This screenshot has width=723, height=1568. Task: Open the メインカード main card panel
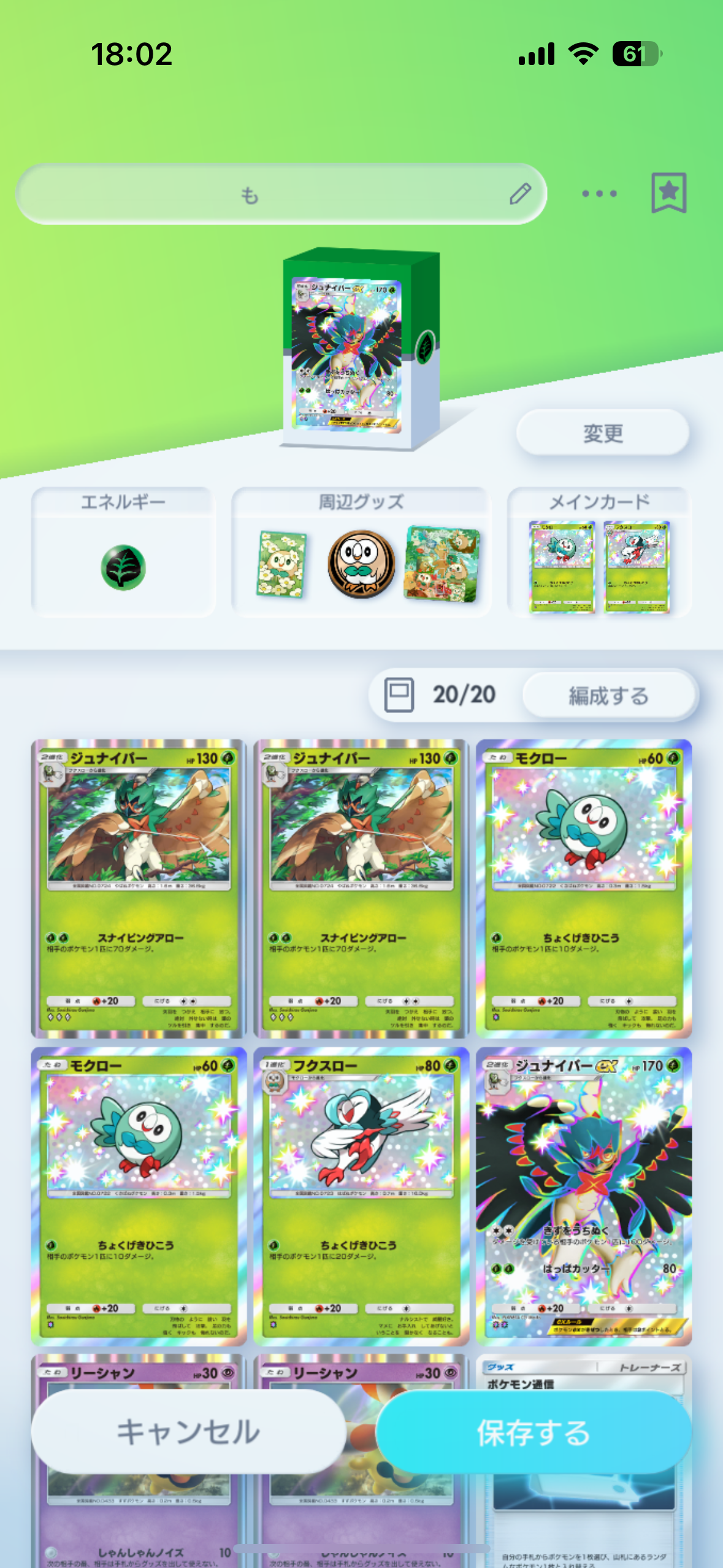[x=599, y=552]
